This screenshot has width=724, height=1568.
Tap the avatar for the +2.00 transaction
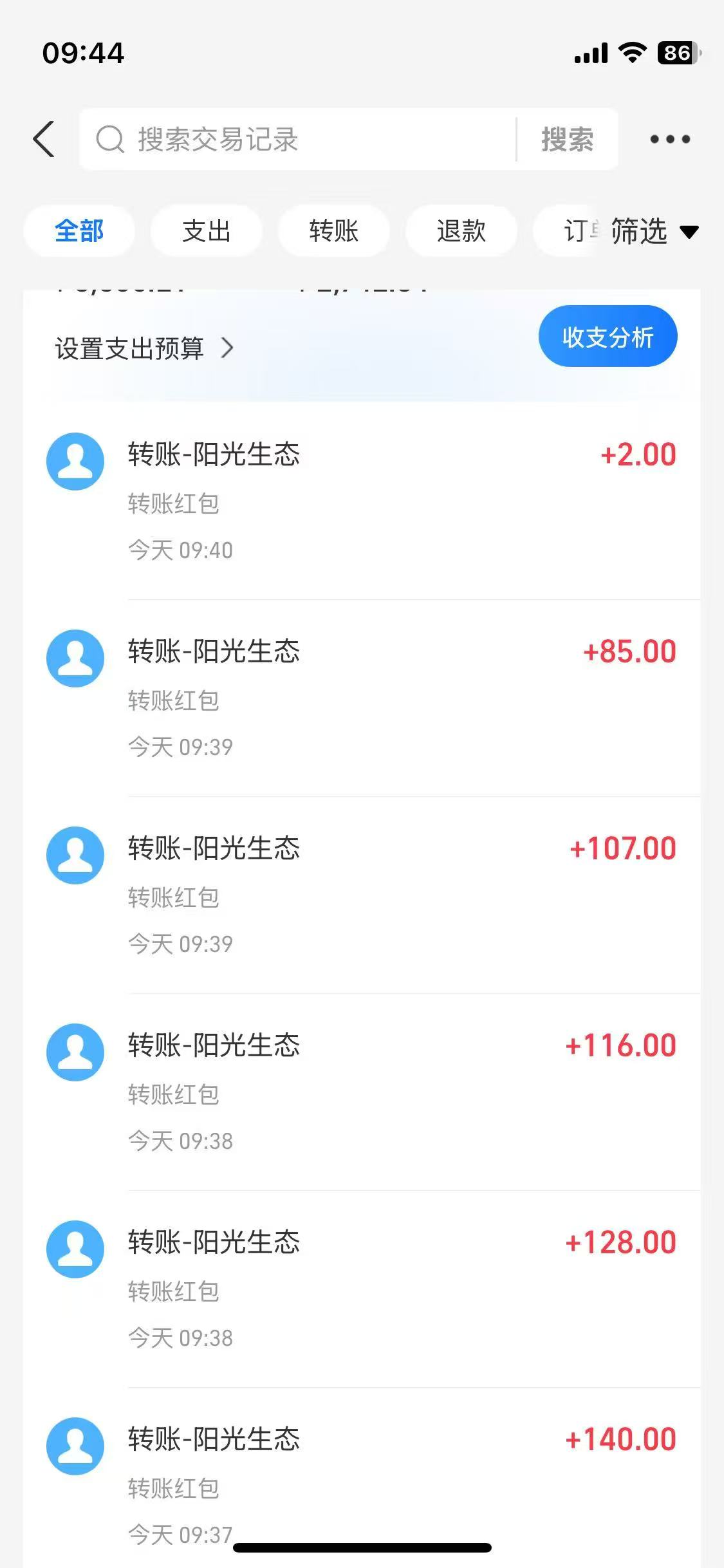[x=75, y=461]
